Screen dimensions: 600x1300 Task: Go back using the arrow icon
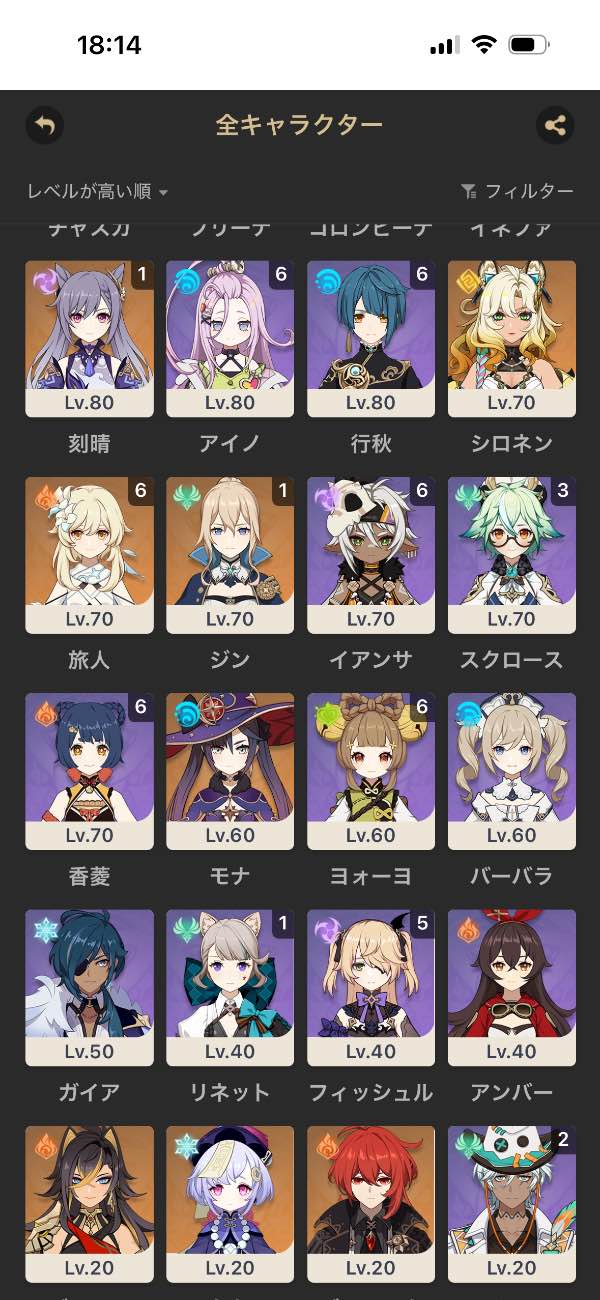44,126
